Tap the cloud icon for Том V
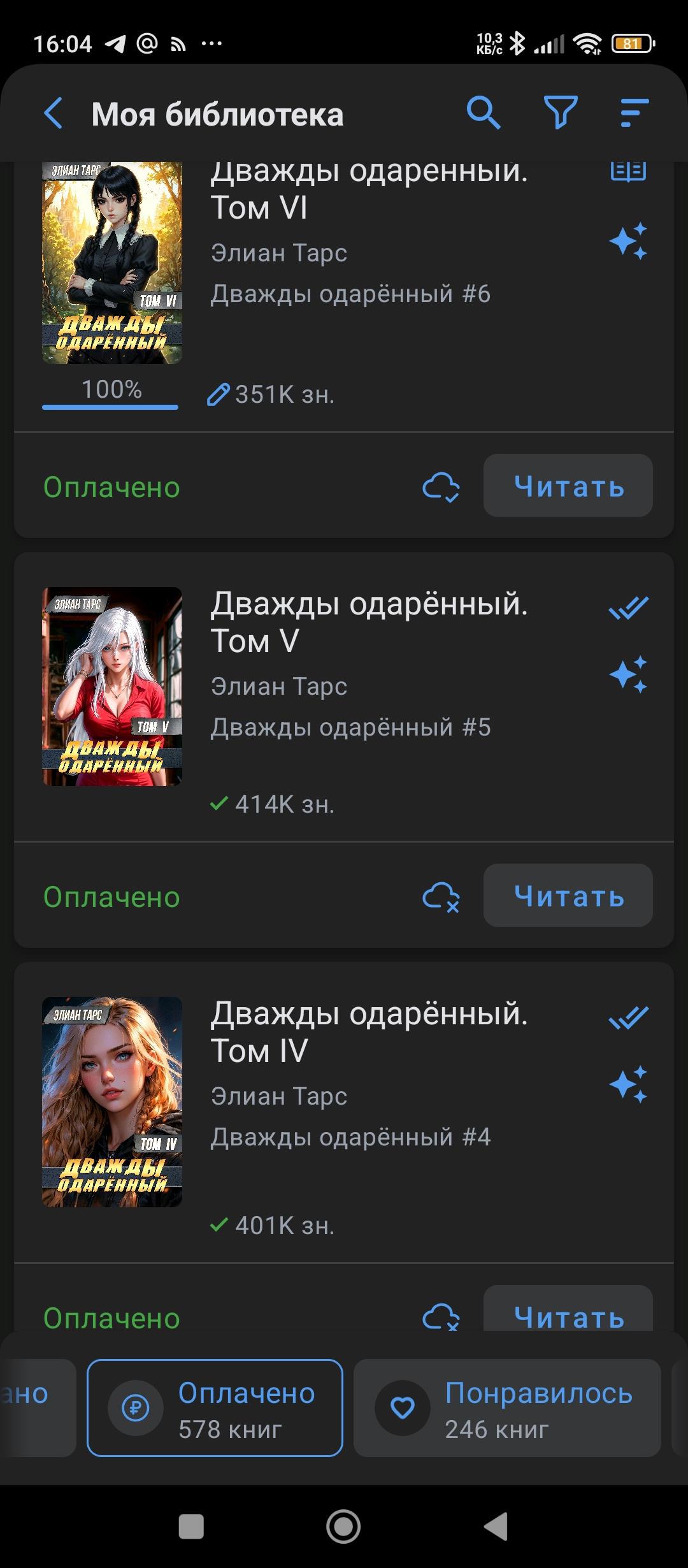This screenshot has width=688, height=1568. click(x=441, y=897)
